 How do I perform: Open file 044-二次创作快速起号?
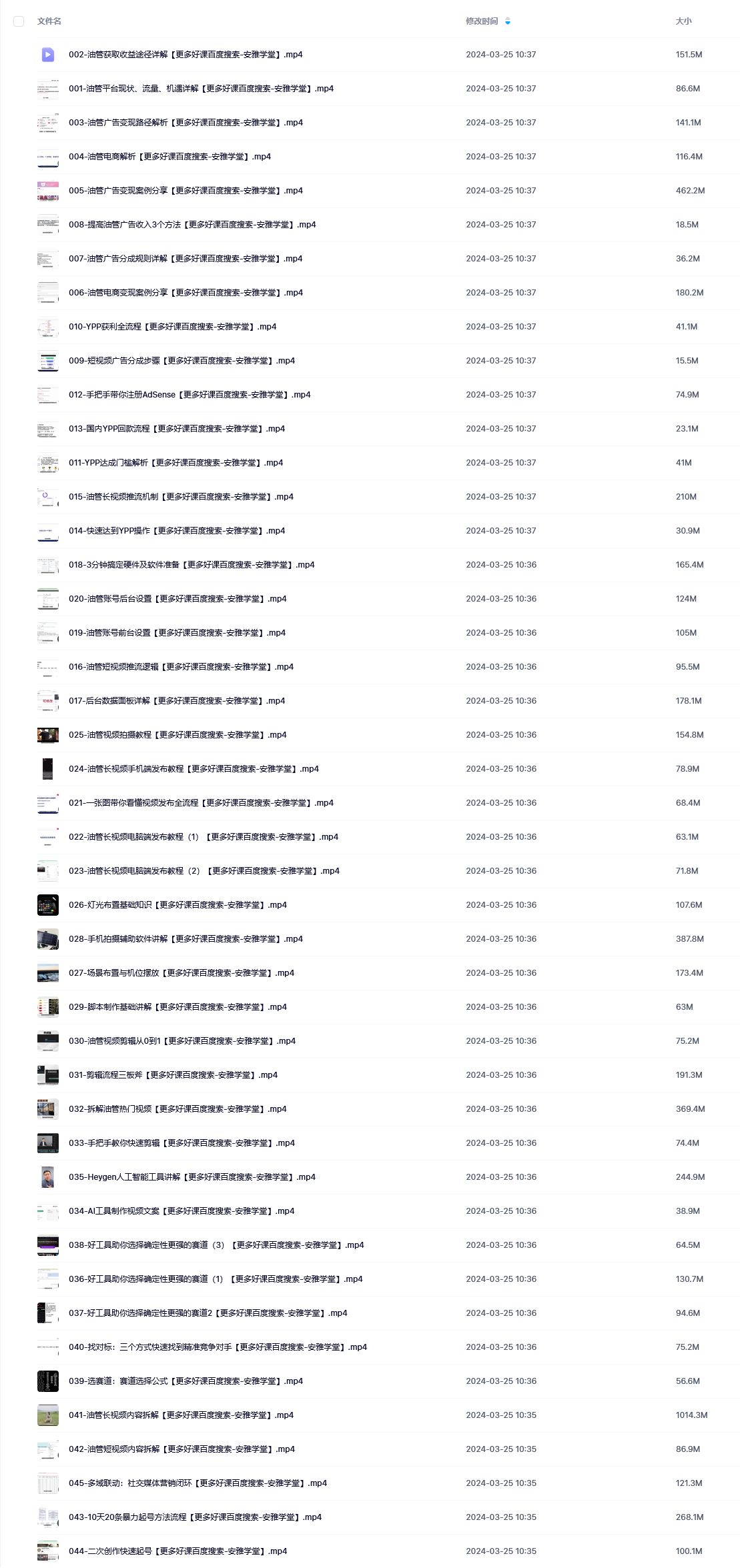coord(177,1551)
